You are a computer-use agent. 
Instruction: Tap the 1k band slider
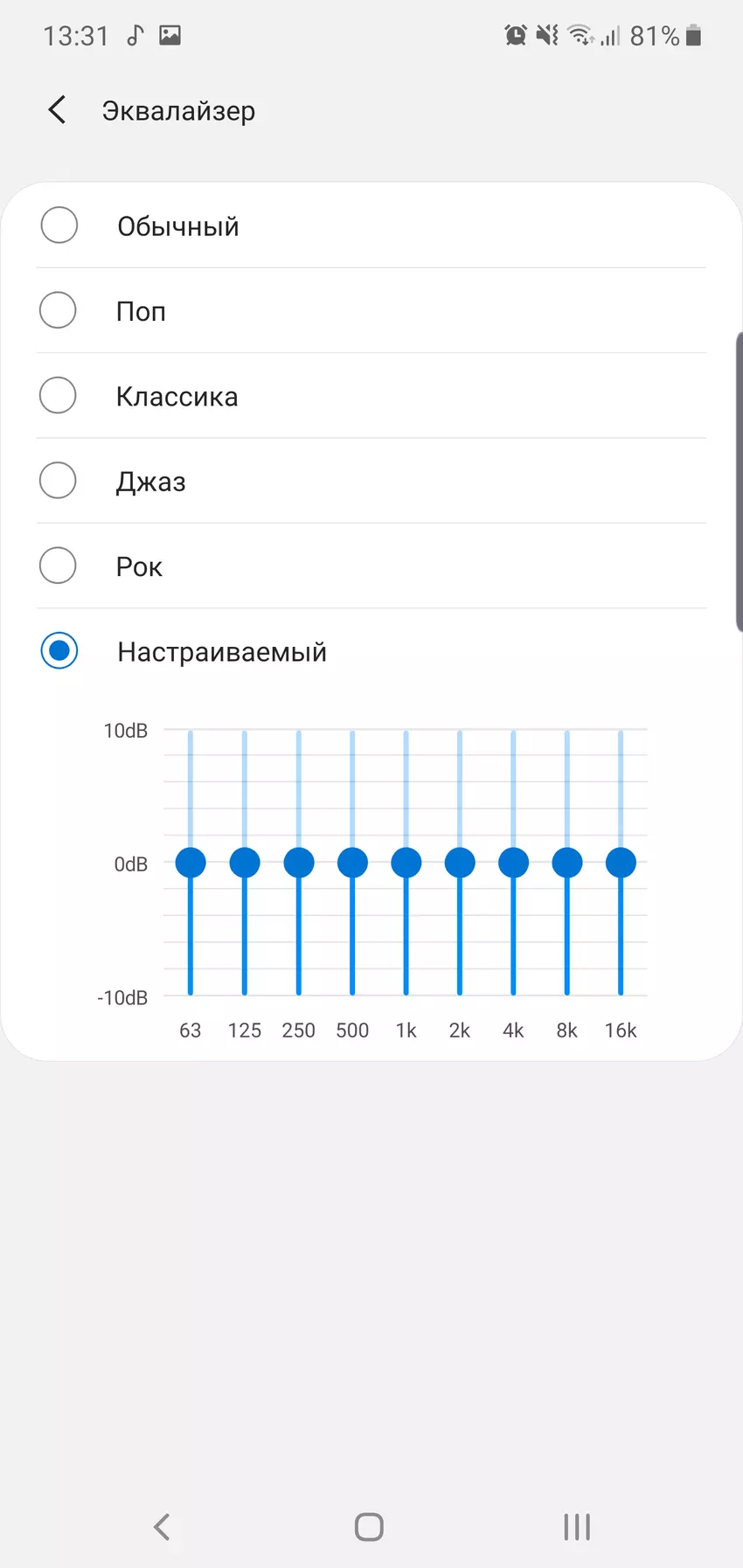click(406, 863)
